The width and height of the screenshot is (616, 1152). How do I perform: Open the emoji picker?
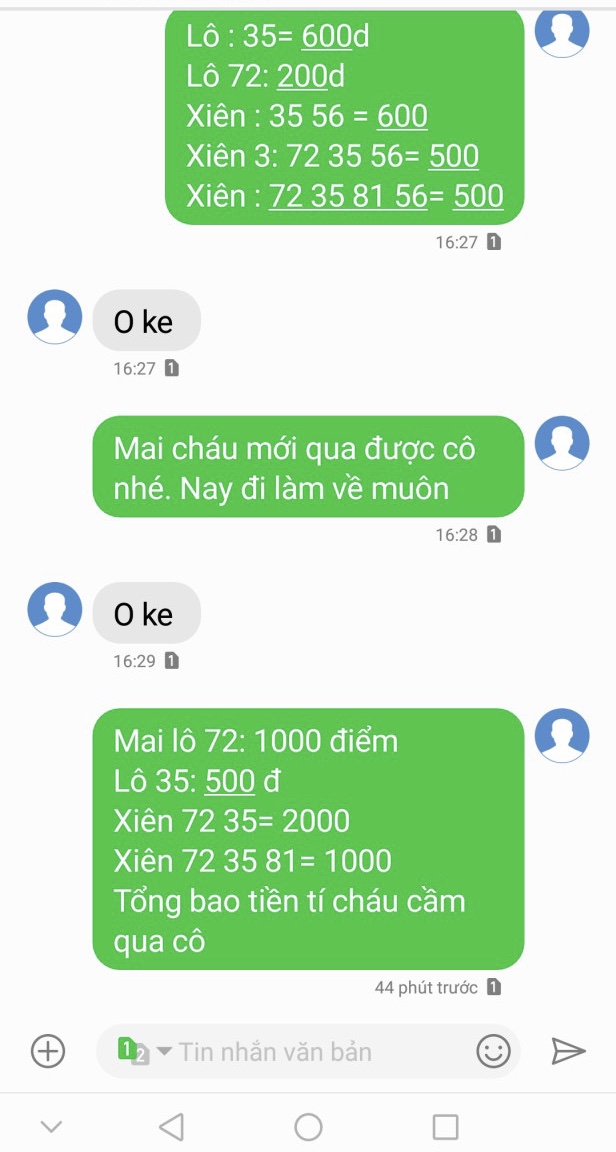(x=493, y=1051)
